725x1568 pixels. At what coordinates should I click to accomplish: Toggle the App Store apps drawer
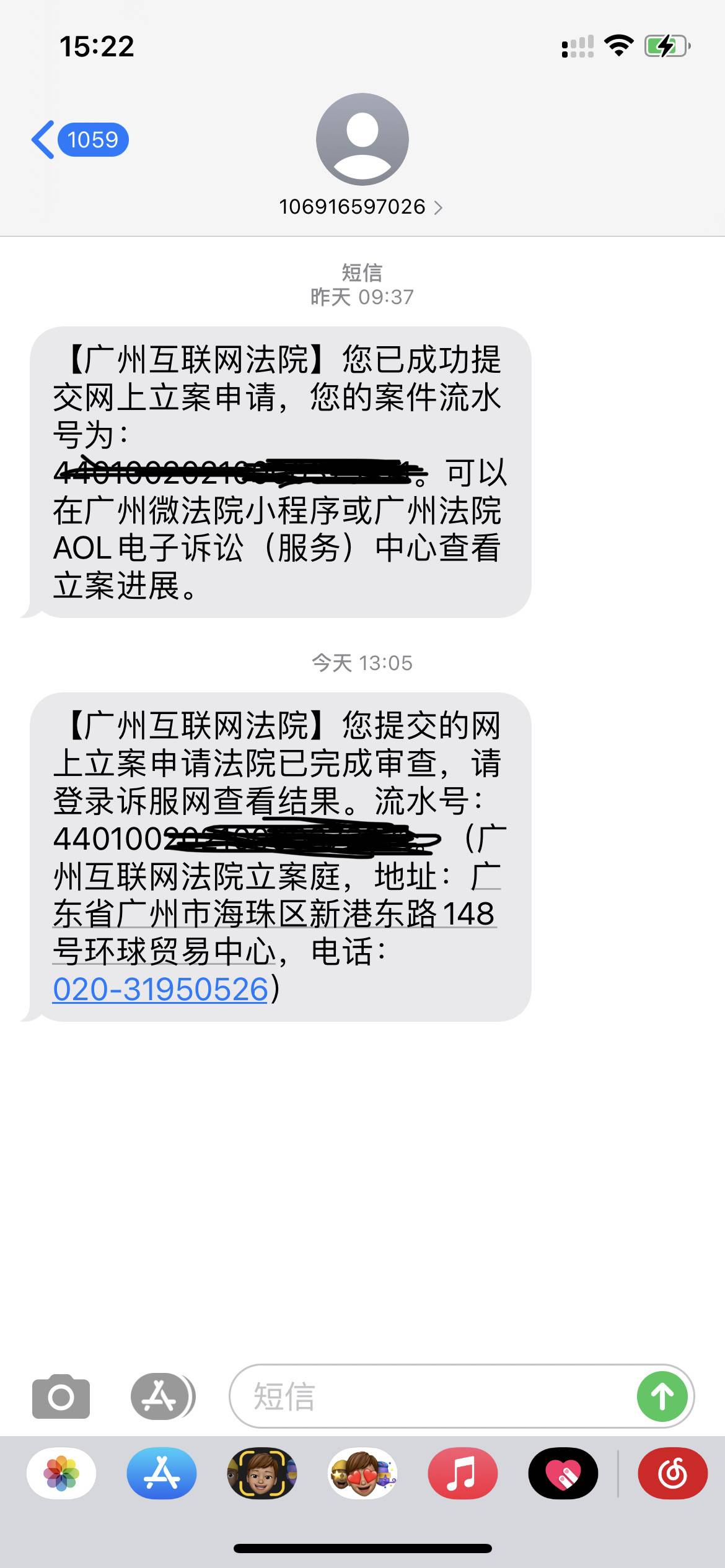pos(162,1396)
